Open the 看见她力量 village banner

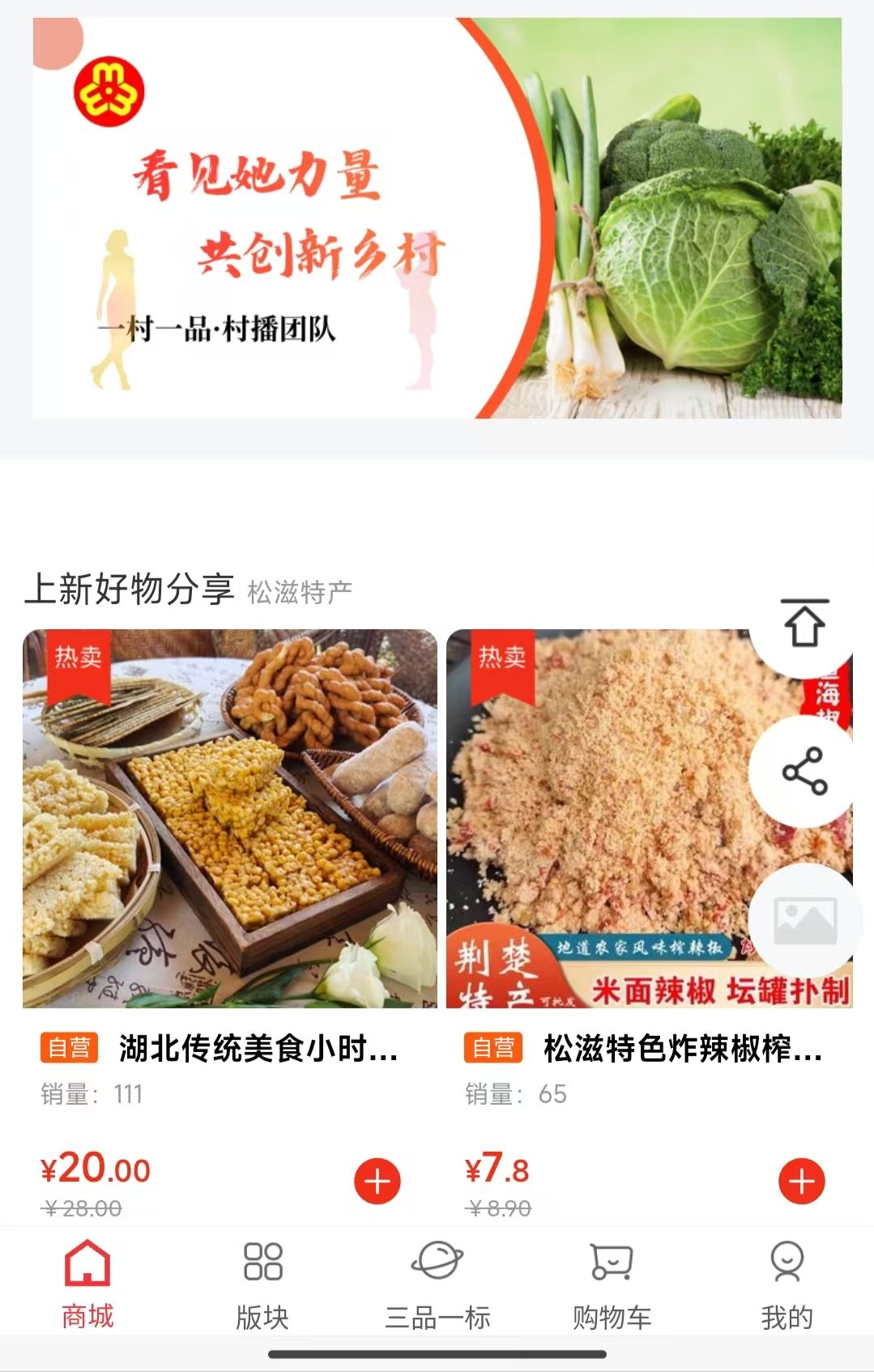[x=437, y=217]
